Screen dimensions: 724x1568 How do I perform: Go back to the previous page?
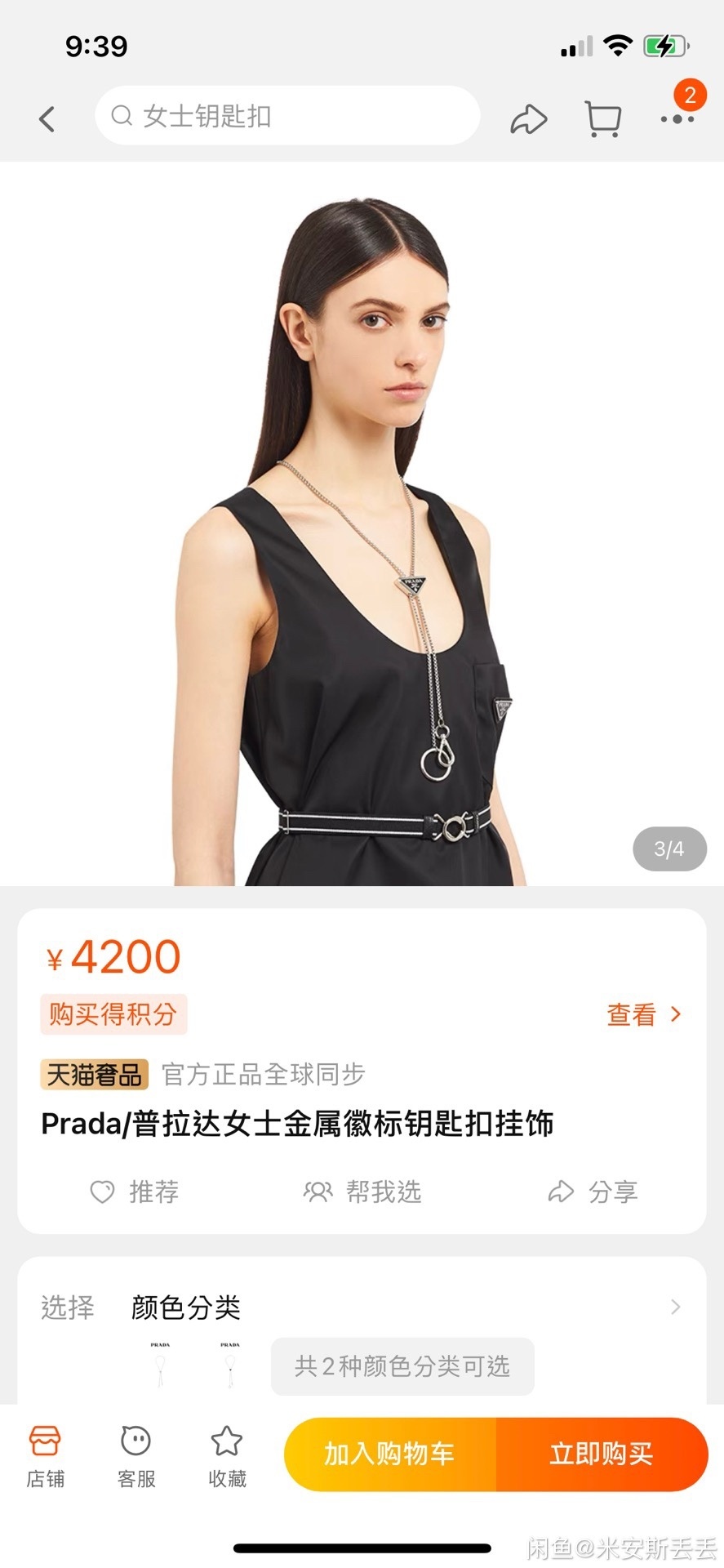tap(47, 118)
